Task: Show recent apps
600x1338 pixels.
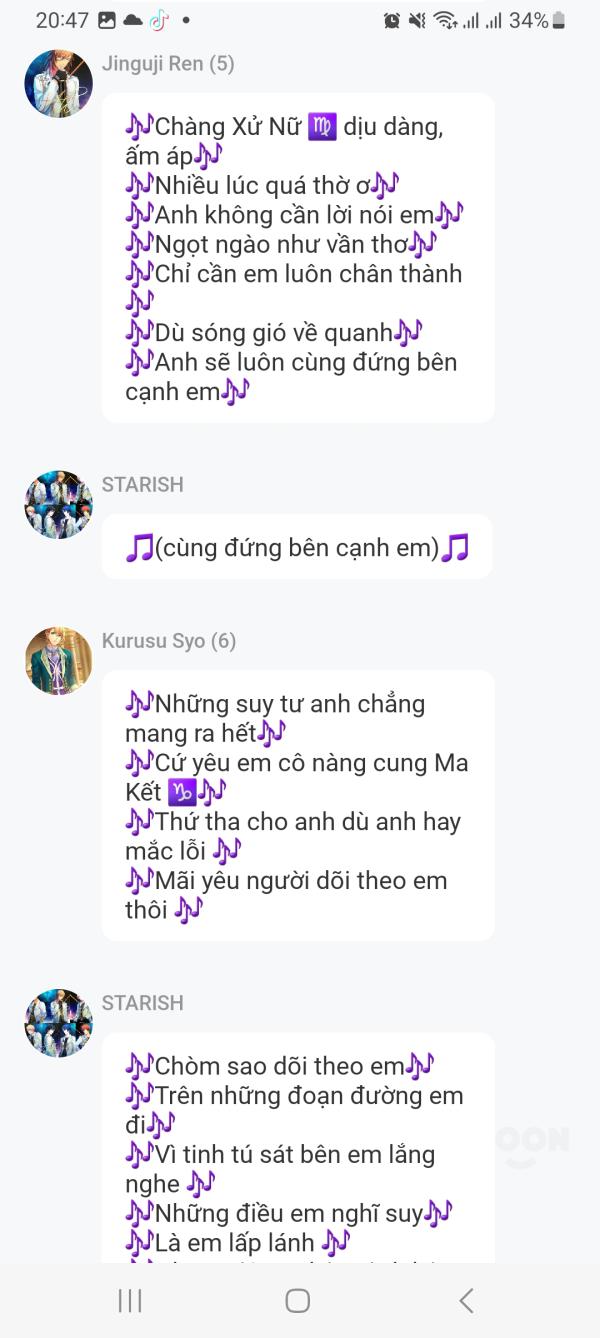Action: click(x=130, y=1300)
